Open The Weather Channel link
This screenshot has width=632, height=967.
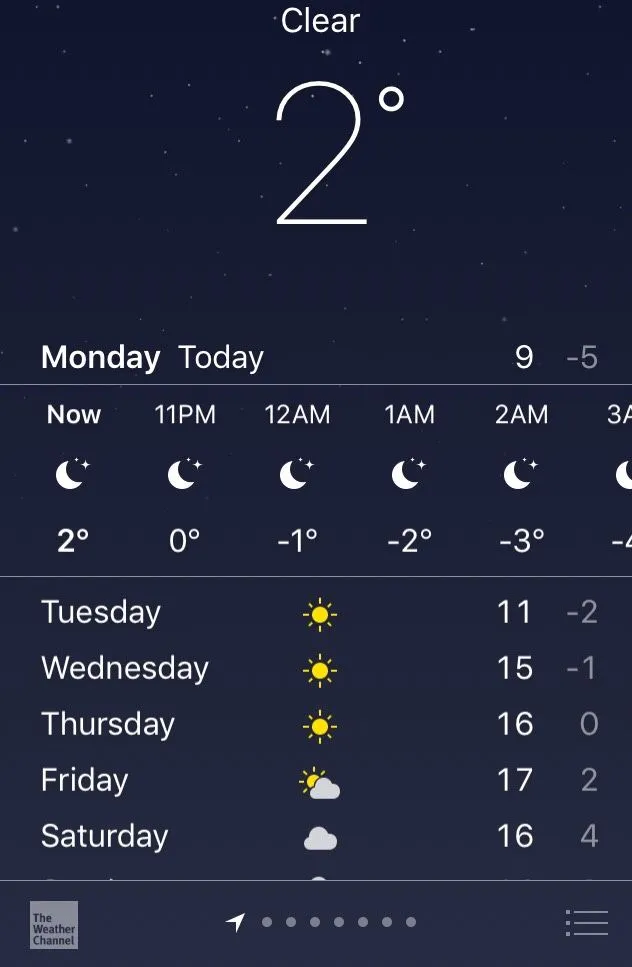(x=54, y=924)
